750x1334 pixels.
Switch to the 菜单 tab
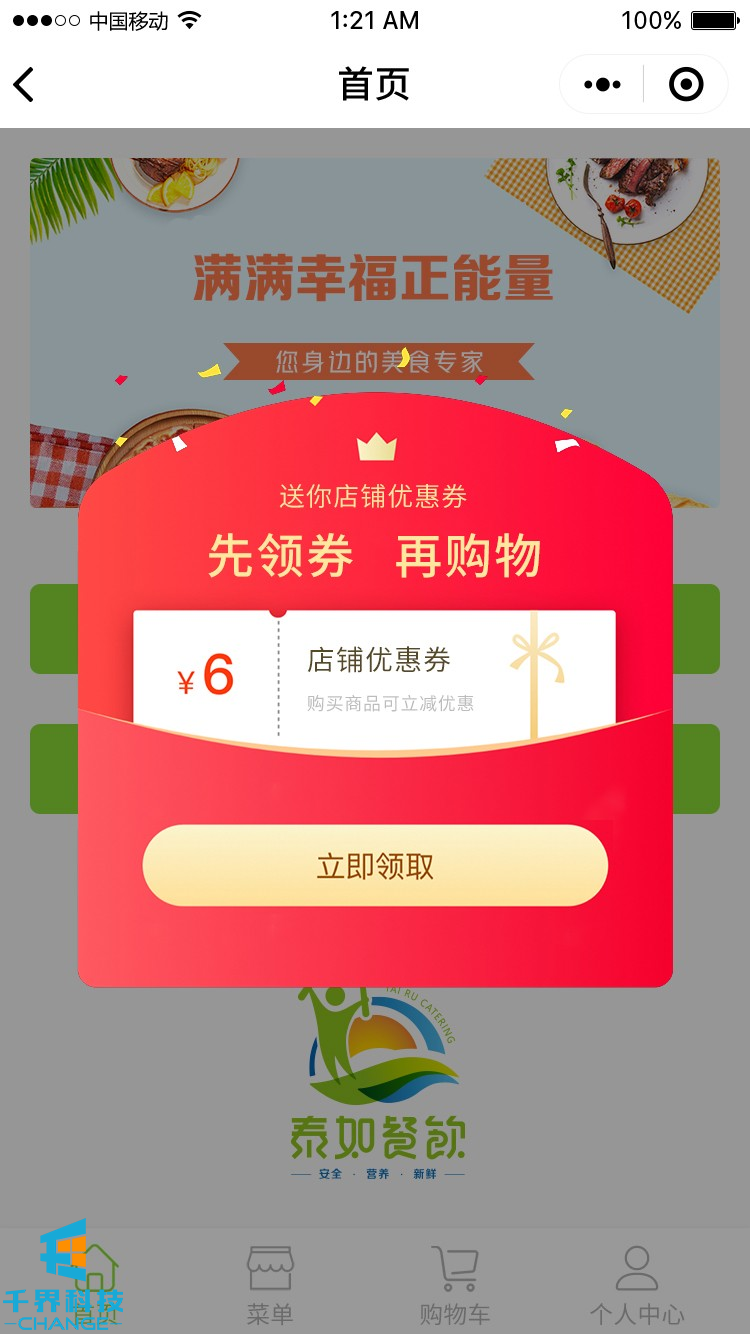270,1286
